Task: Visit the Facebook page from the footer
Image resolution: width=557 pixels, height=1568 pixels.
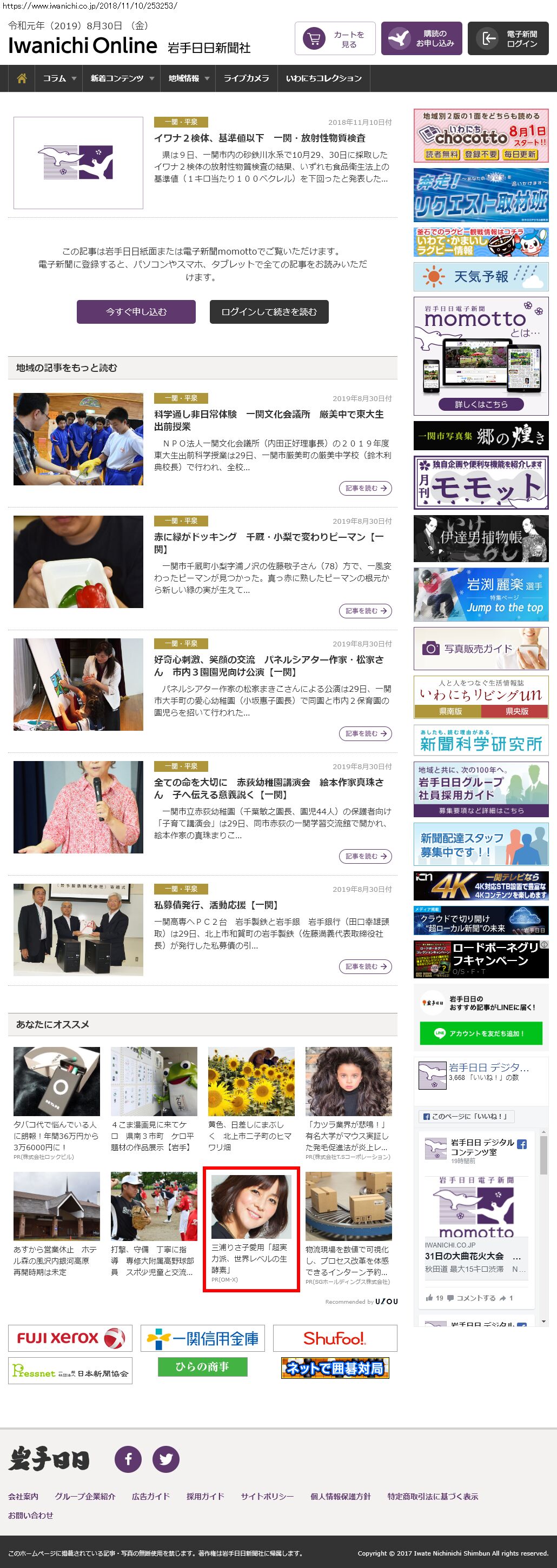Action: click(128, 1459)
